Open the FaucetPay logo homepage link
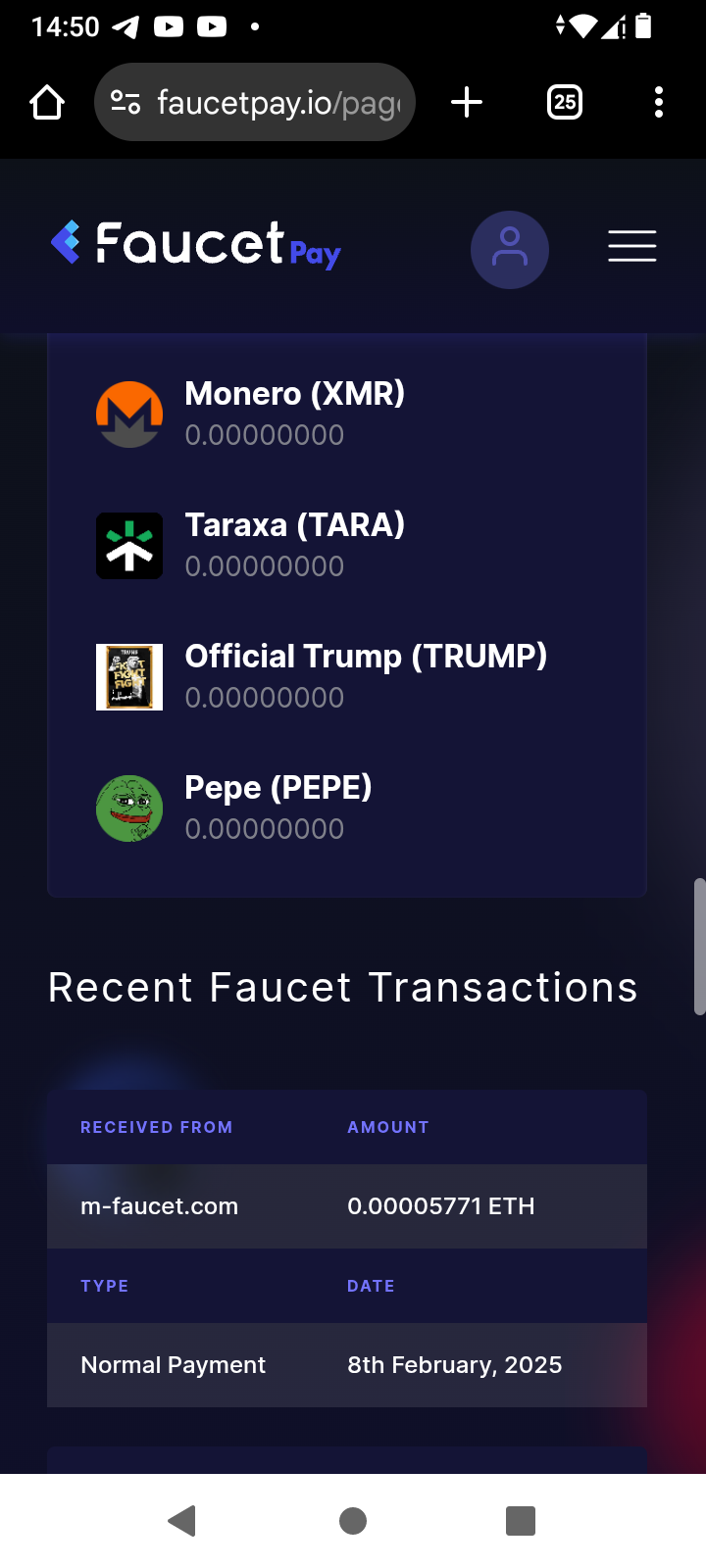Viewport: 706px width, 1568px height. [x=196, y=245]
